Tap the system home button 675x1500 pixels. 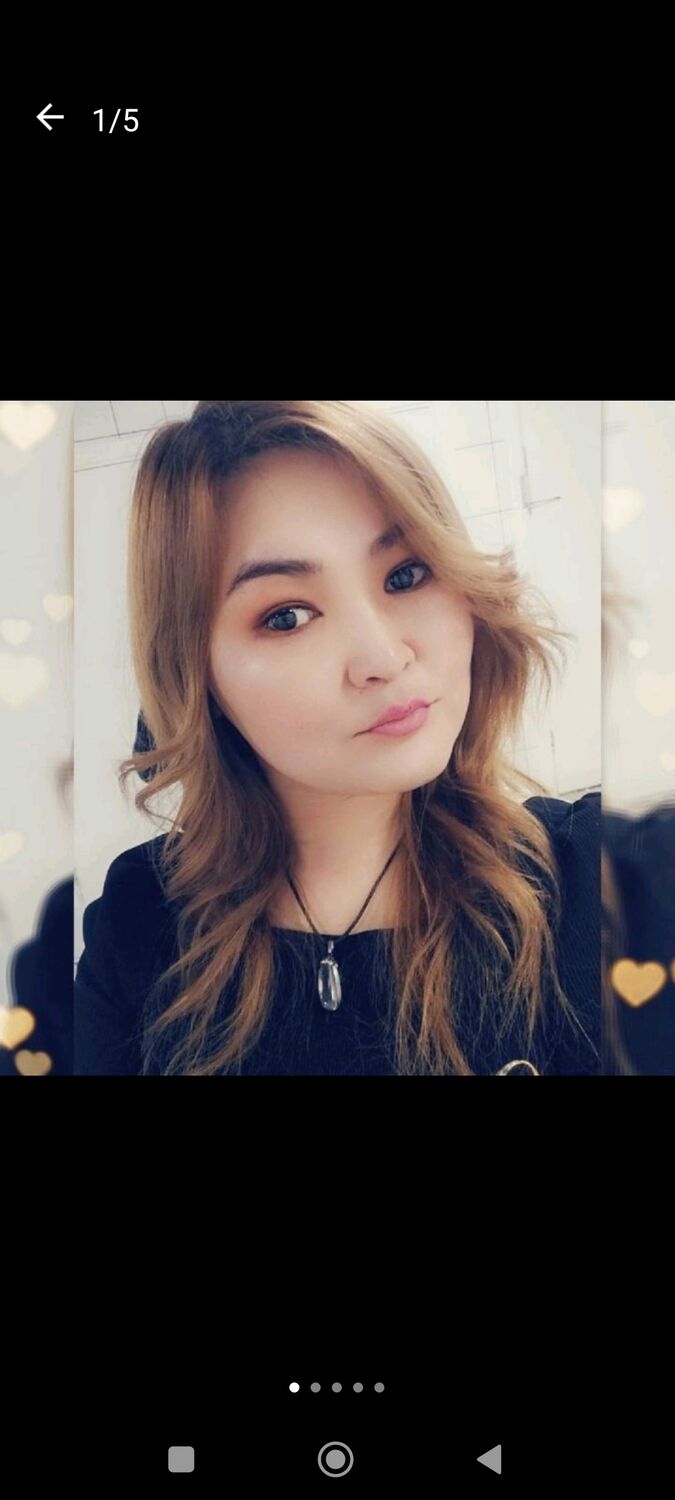point(336,1459)
